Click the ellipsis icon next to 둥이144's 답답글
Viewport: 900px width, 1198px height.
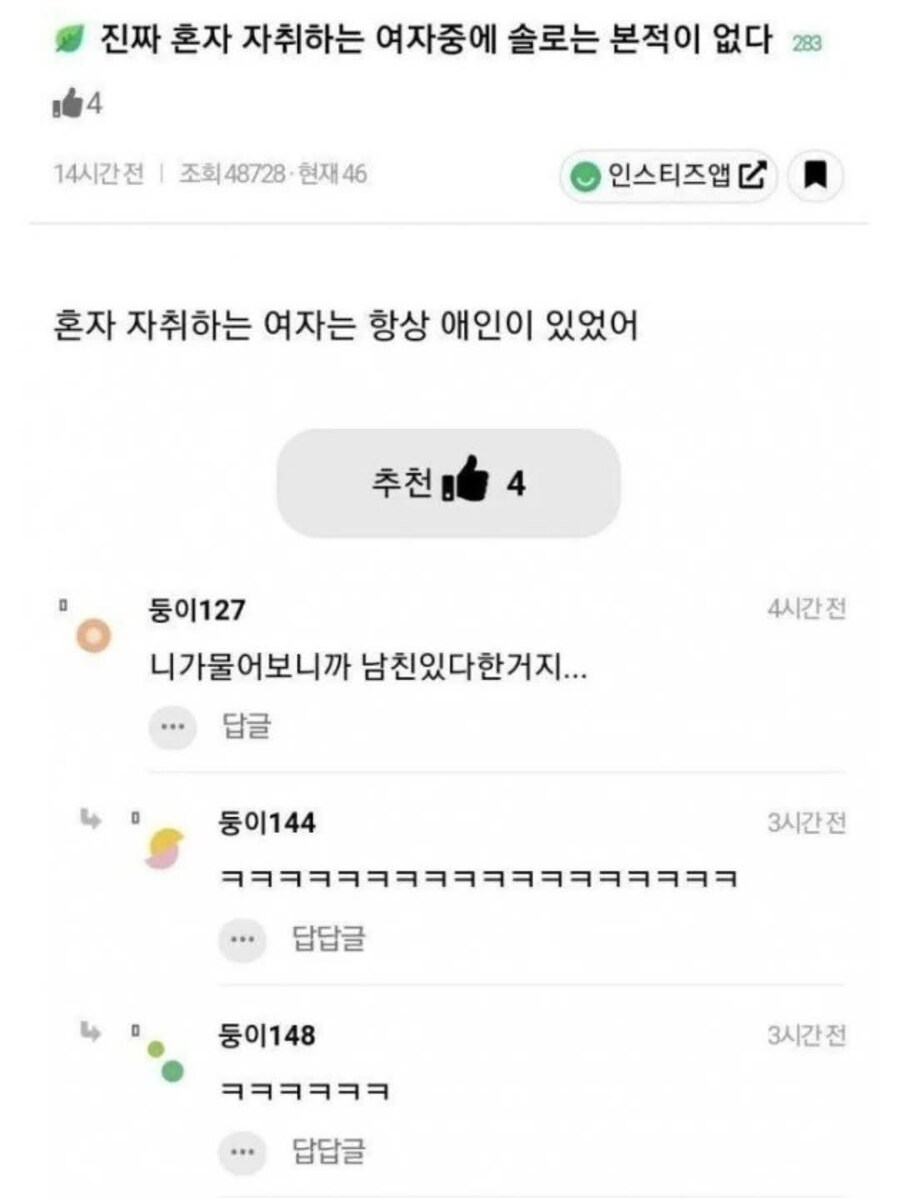(x=241, y=938)
